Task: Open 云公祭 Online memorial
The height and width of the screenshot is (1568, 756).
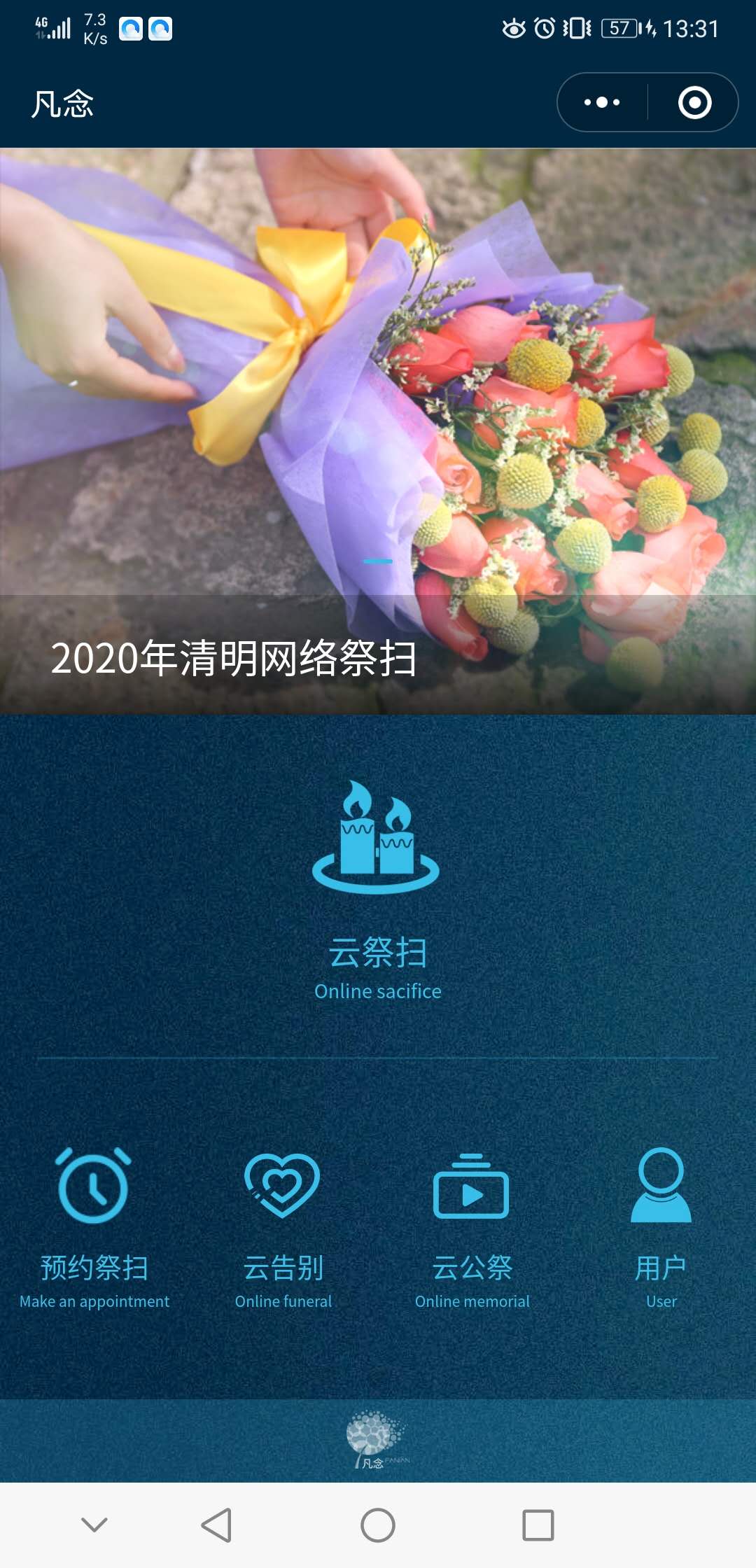Action: [x=472, y=1226]
